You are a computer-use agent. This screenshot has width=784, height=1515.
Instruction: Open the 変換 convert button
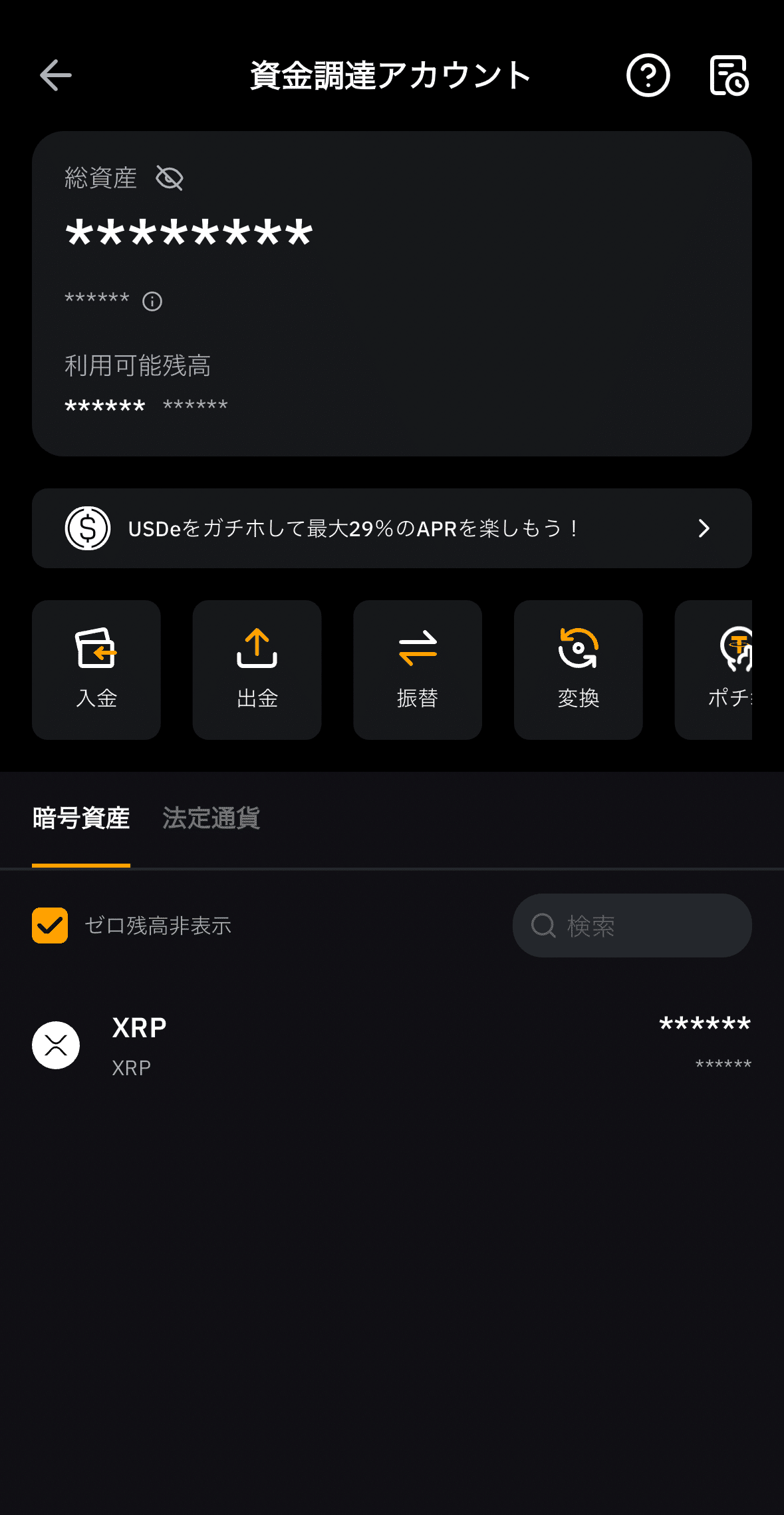point(579,670)
